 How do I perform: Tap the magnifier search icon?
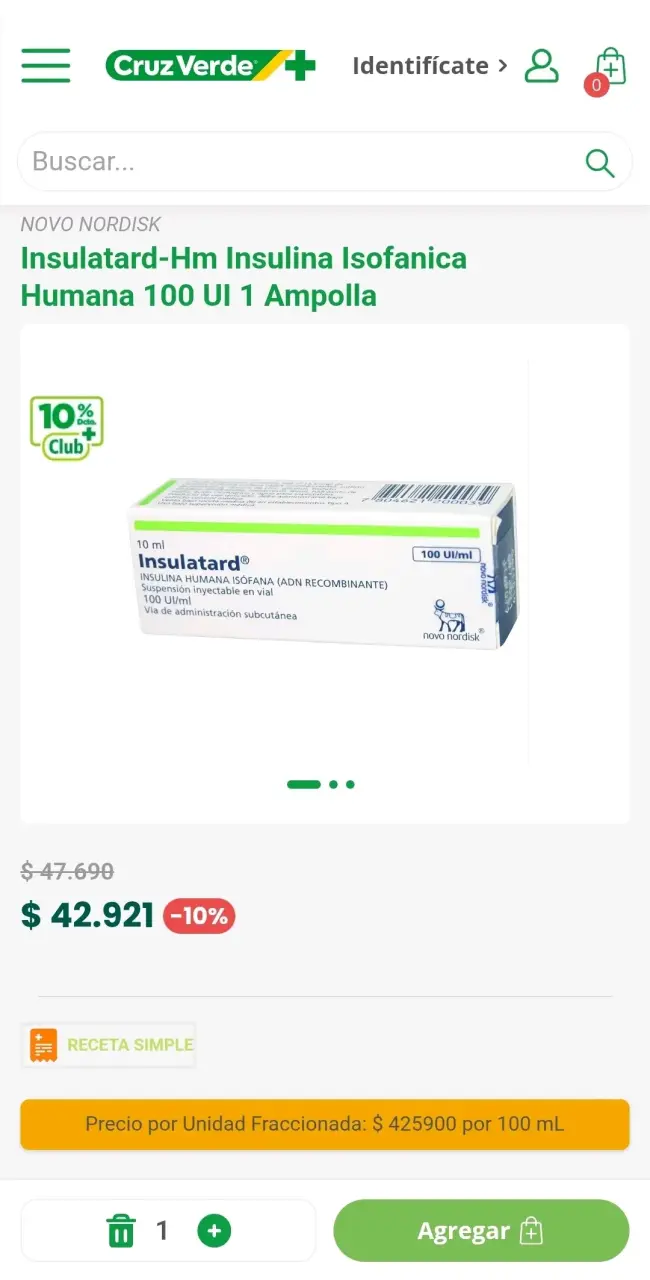tap(600, 162)
